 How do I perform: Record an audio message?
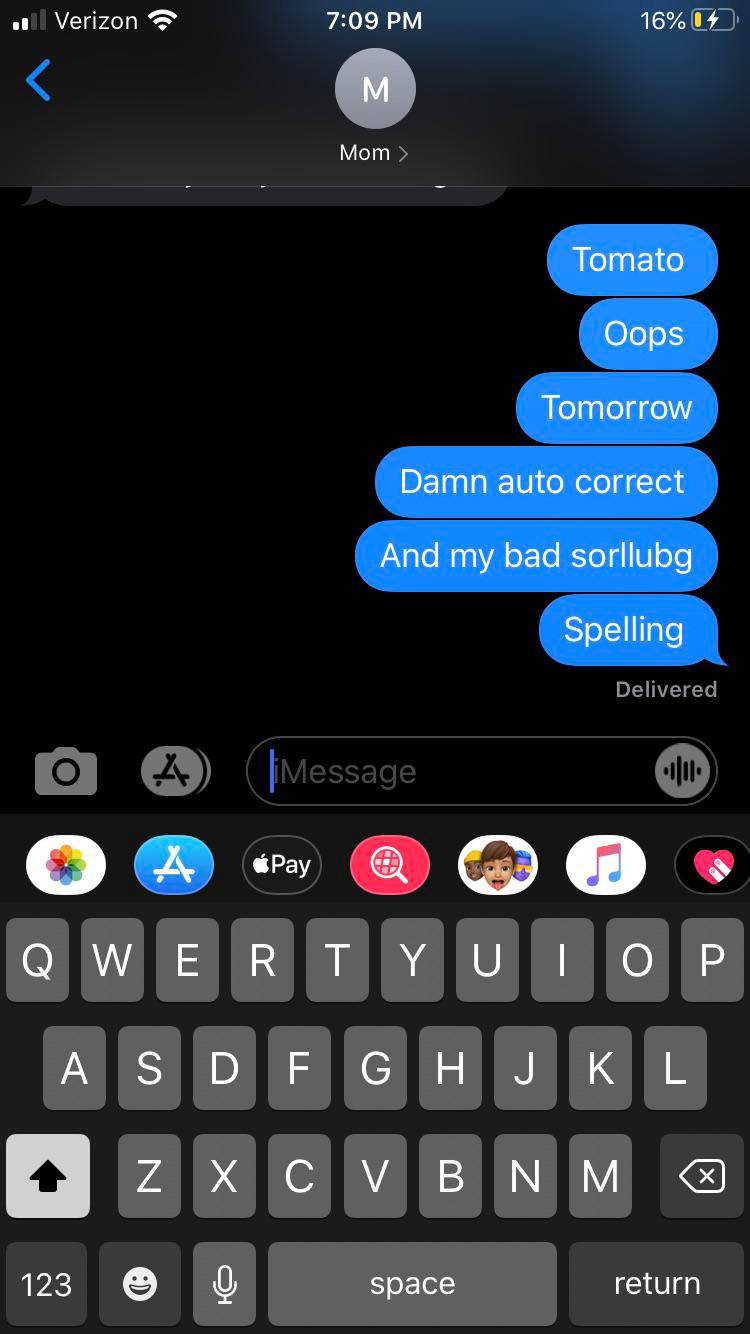pyautogui.click(x=683, y=771)
